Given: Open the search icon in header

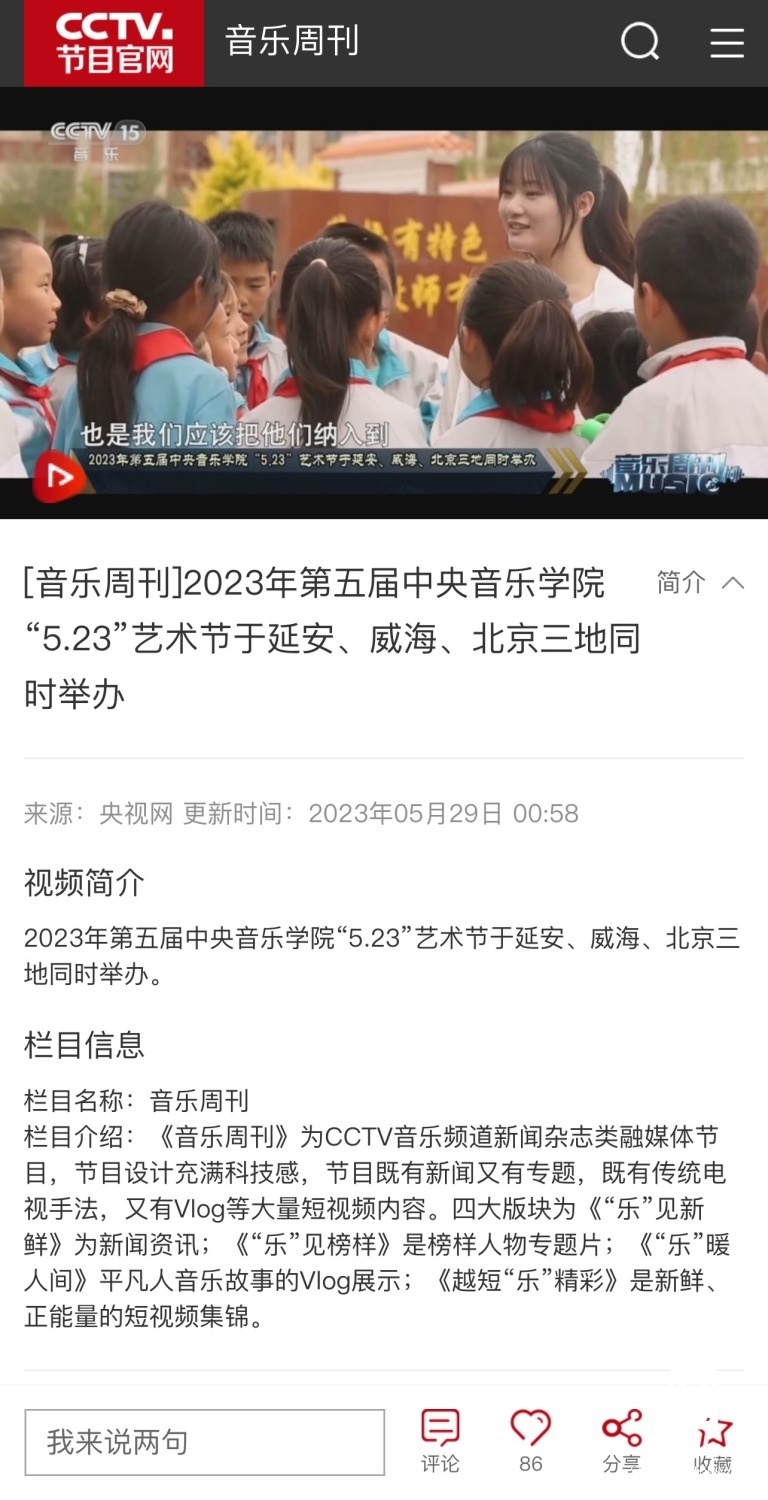Looking at the screenshot, I should click(x=640, y=42).
